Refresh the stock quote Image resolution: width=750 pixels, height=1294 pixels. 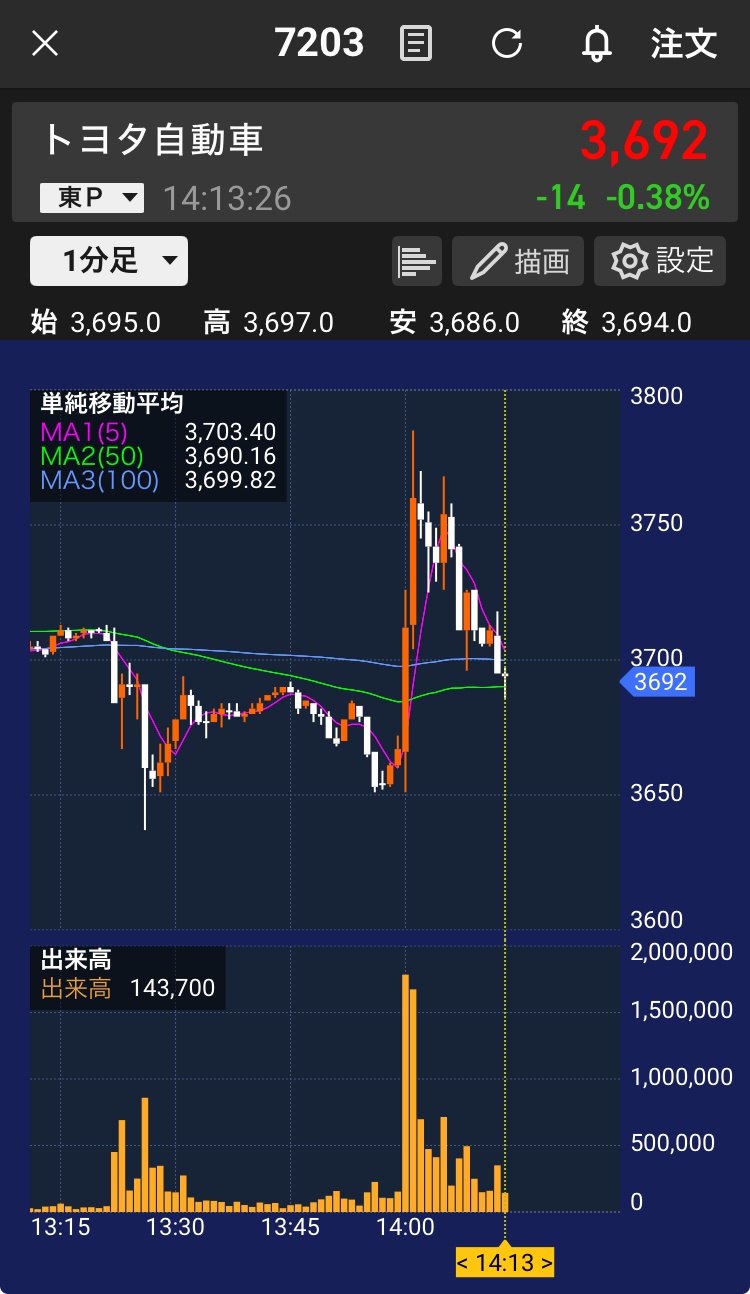507,44
